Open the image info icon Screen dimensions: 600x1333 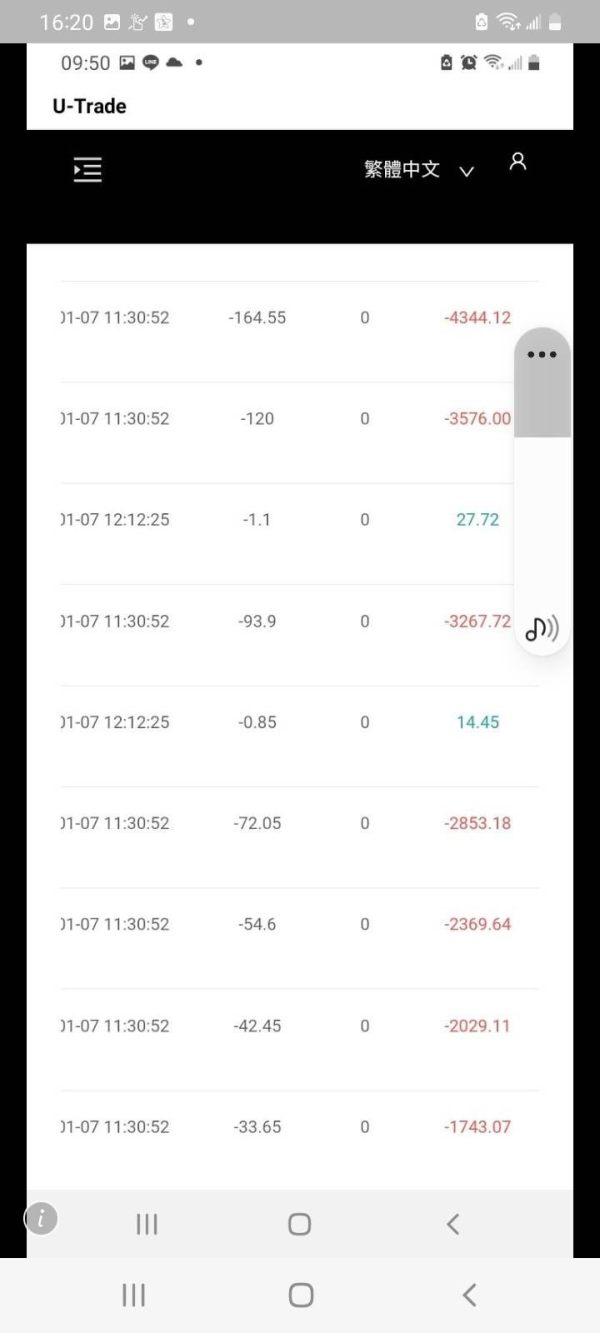point(41,1218)
